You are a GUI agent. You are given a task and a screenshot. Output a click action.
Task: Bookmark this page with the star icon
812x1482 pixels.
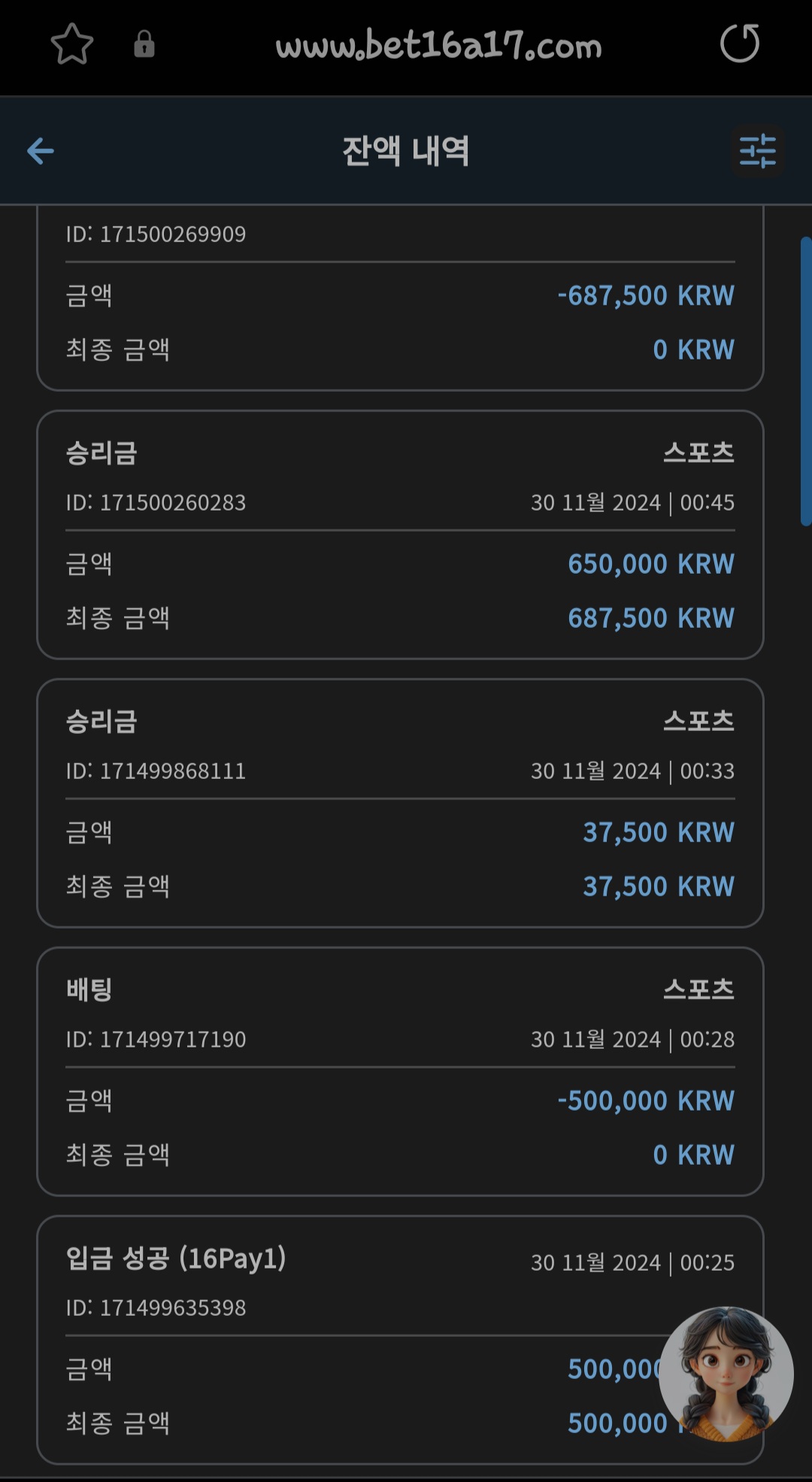[x=72, y=44]
